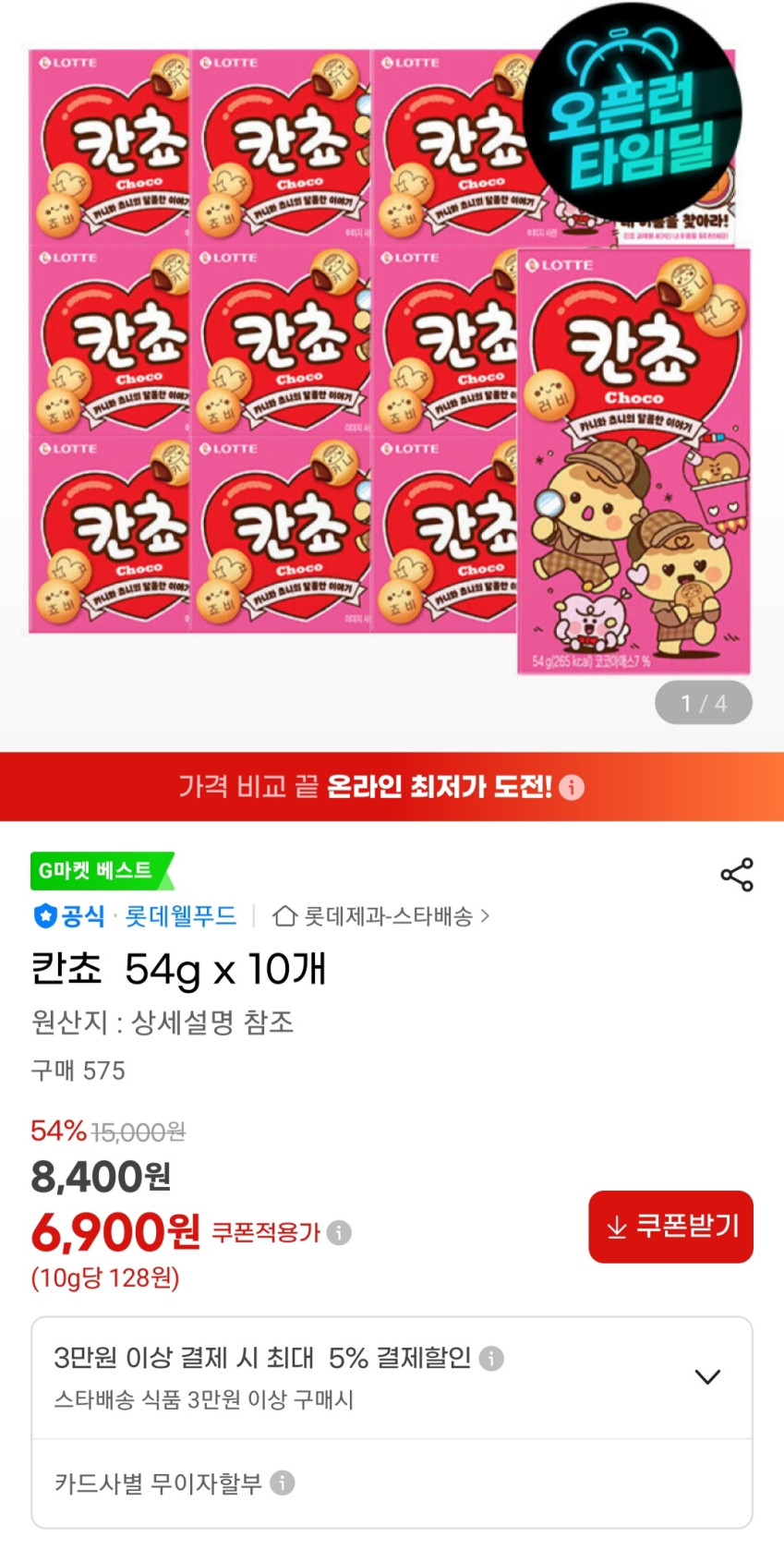Open 롯데제과-스타배송 store link
Viewport: 784px width, 1549px height.
(381, 916)
